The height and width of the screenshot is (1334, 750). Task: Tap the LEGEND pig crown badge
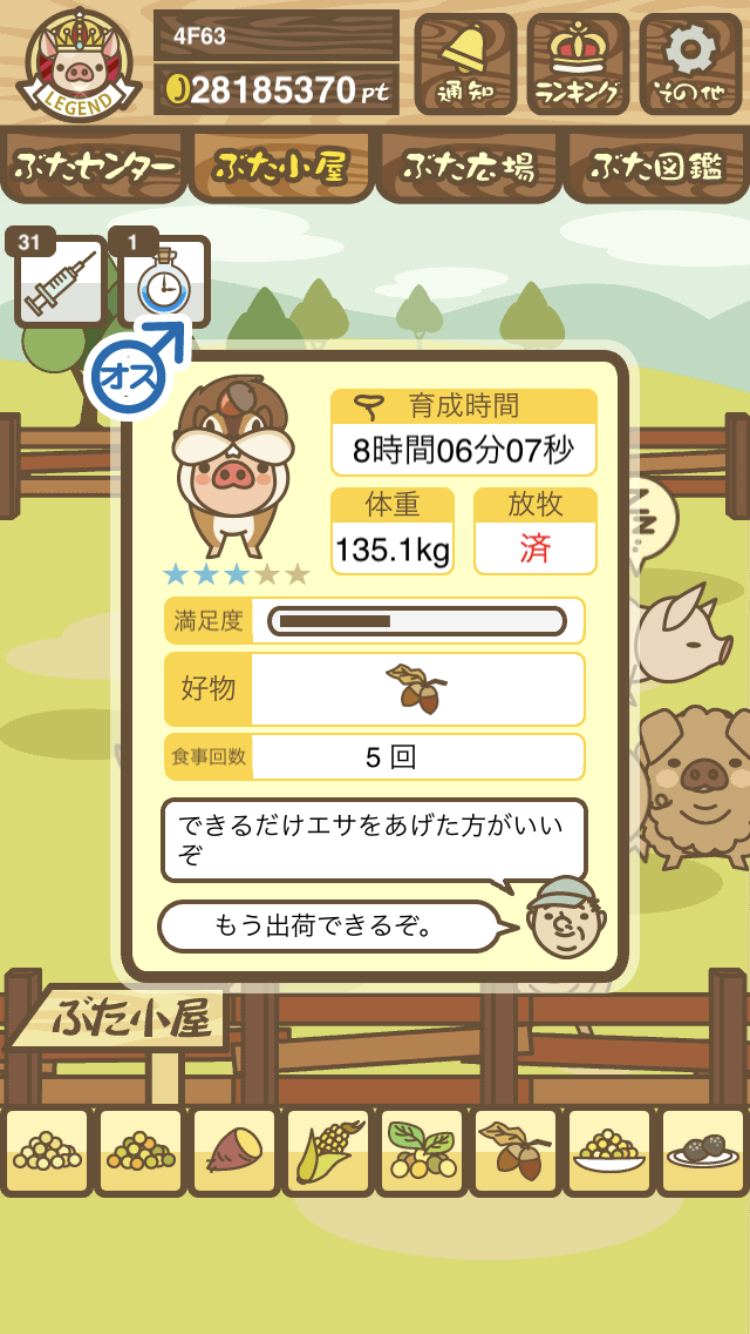79,63
